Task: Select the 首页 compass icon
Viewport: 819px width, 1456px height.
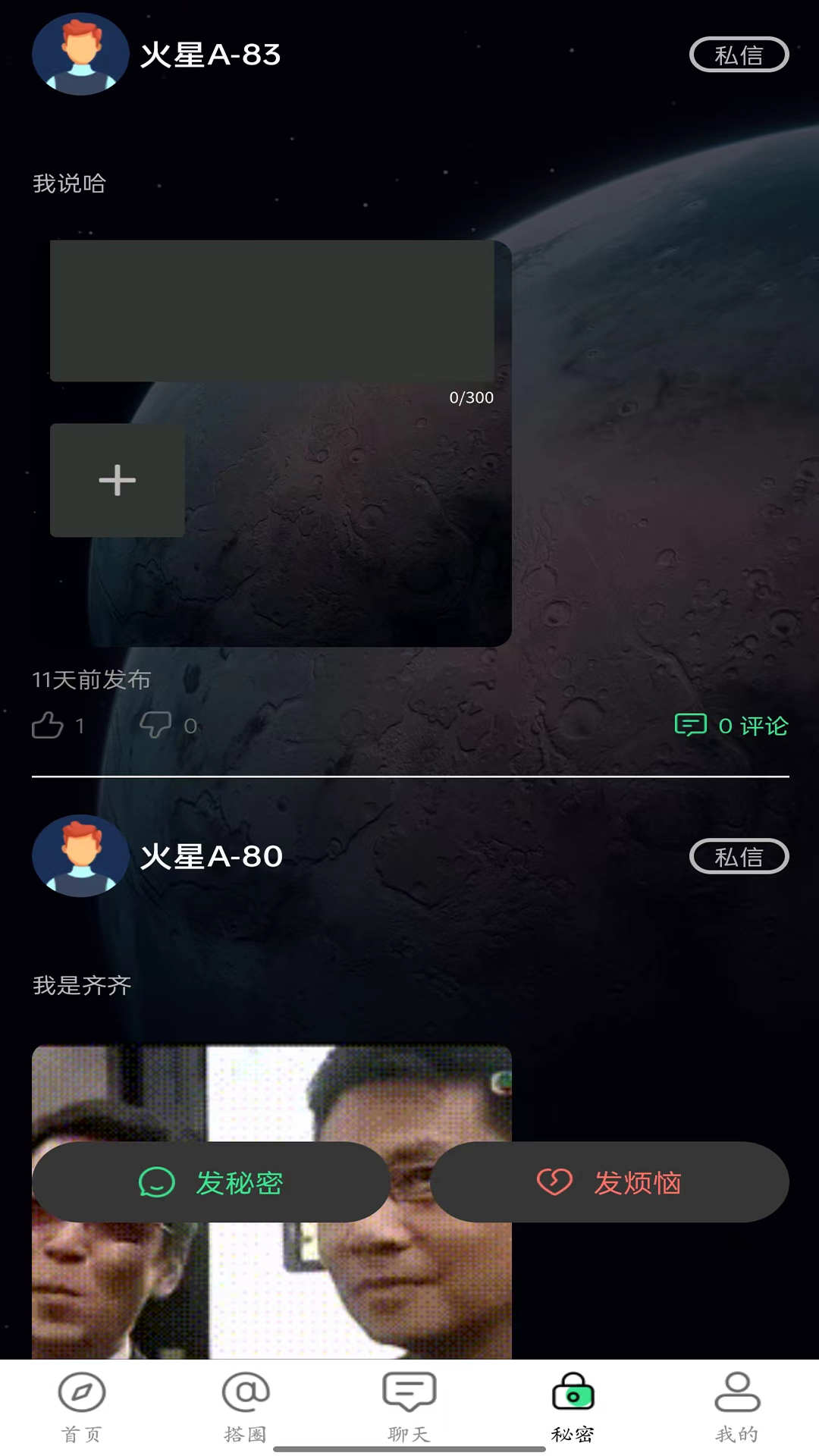Action: tap(83, 1392)
